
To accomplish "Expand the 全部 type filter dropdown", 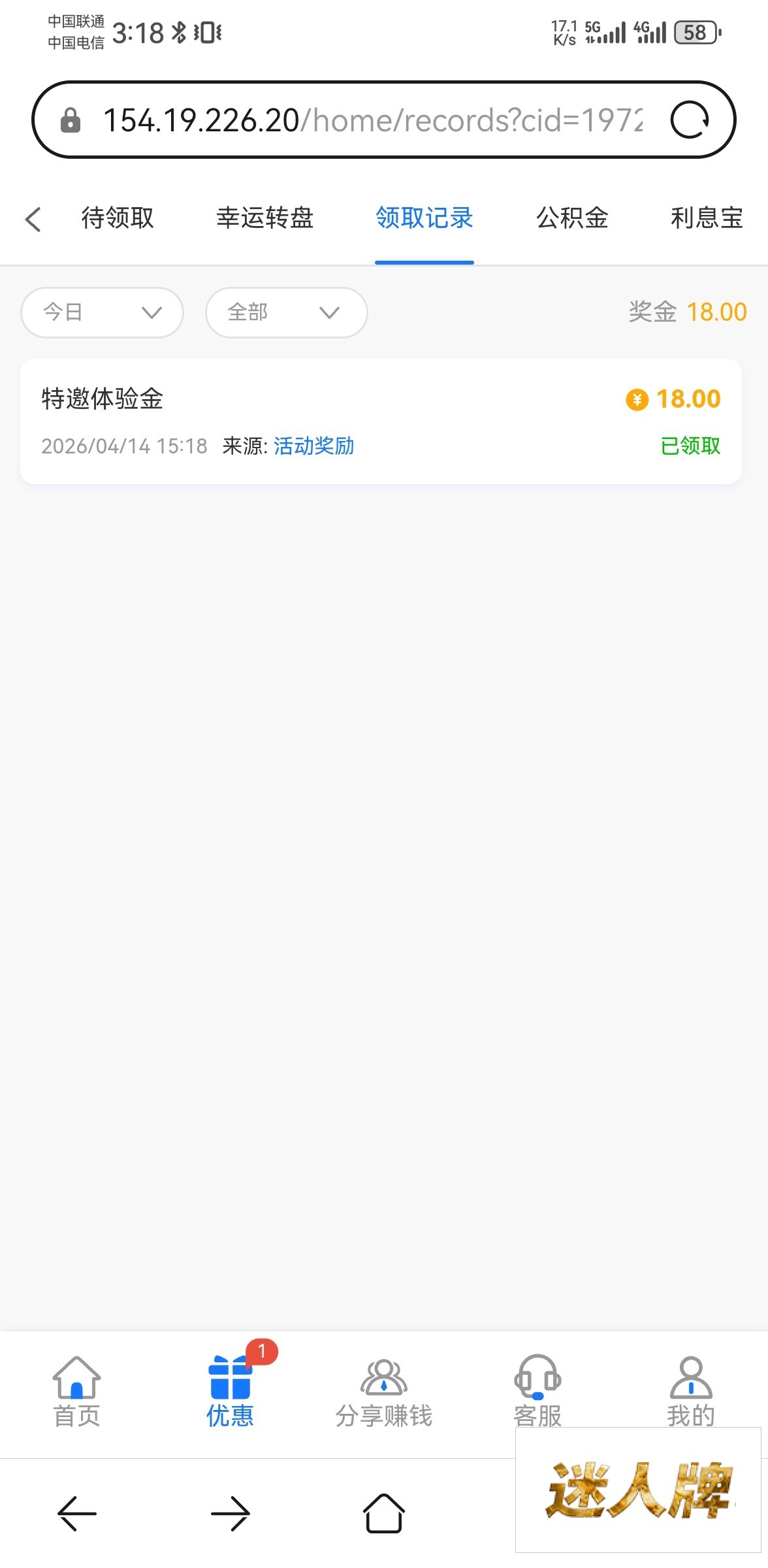I will [286, 312].
